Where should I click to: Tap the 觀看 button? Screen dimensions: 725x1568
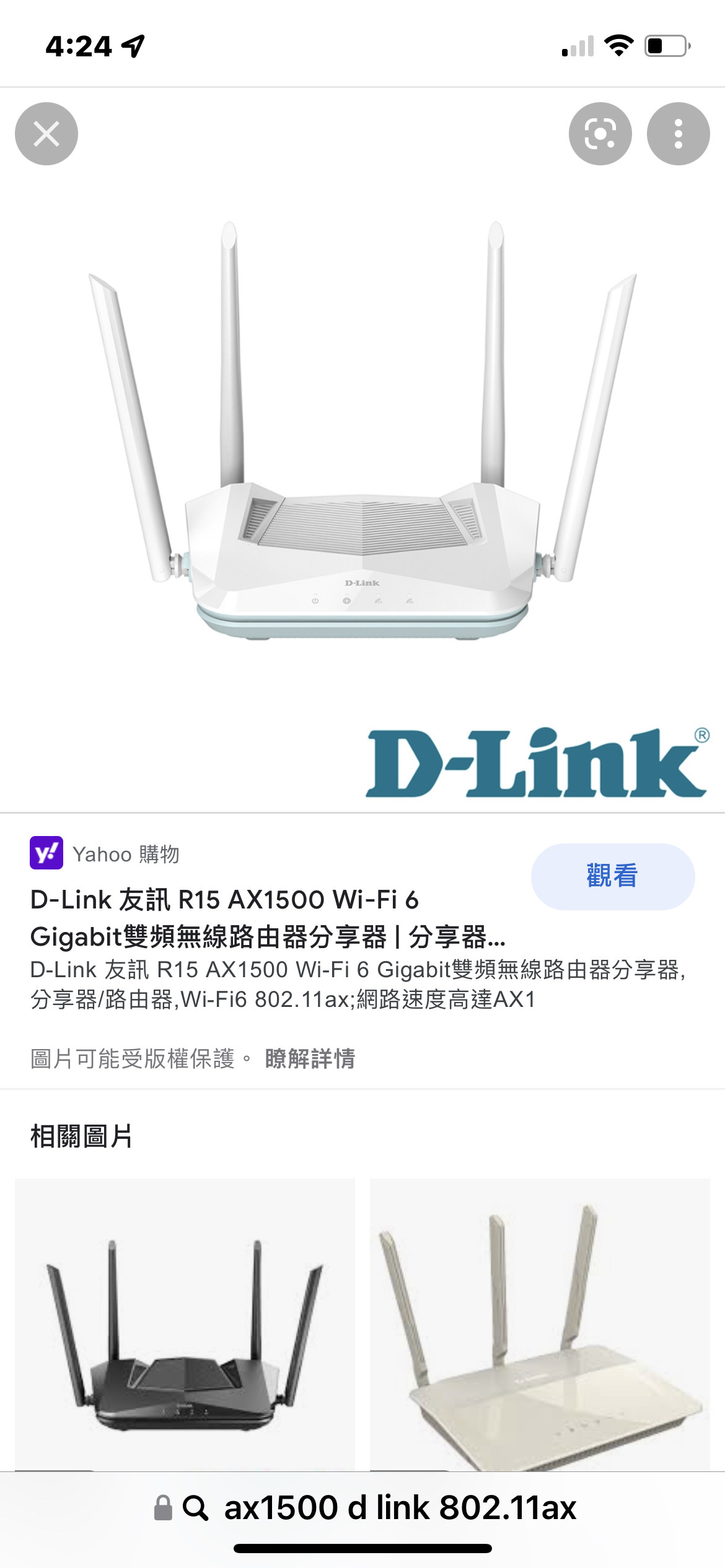pyautogui.click(x=612, y=876)
